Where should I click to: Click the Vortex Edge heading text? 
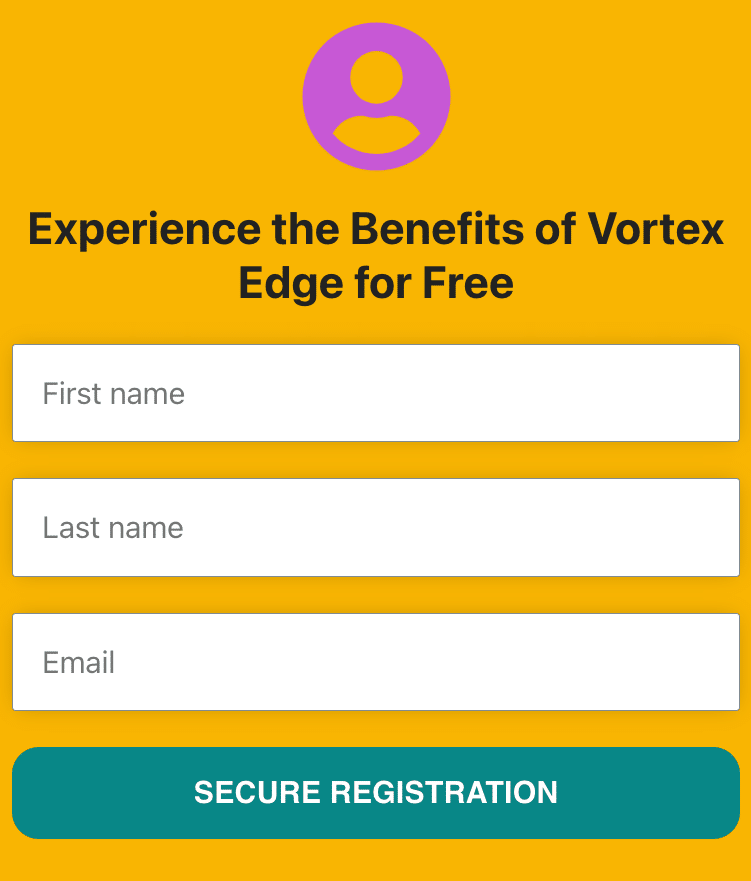point(376,255)
